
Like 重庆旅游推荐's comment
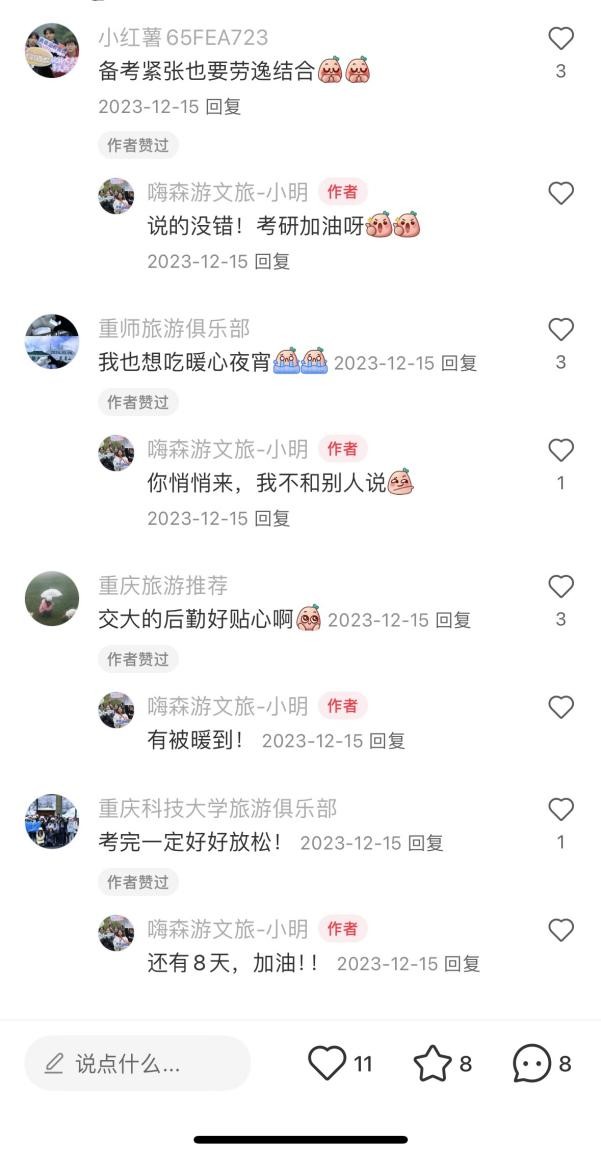click(561, 587)
